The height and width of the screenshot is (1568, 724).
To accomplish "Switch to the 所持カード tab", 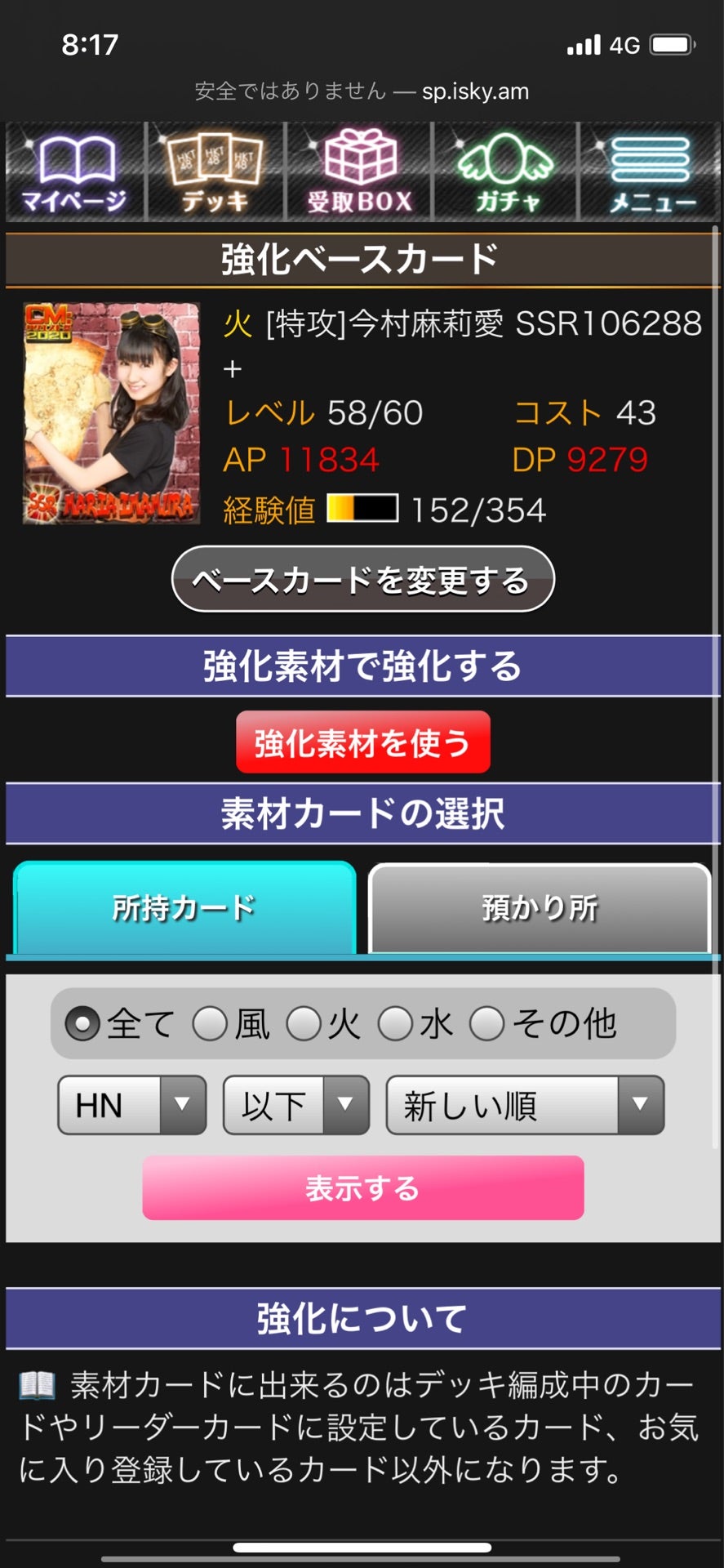I will click(184, 908).
